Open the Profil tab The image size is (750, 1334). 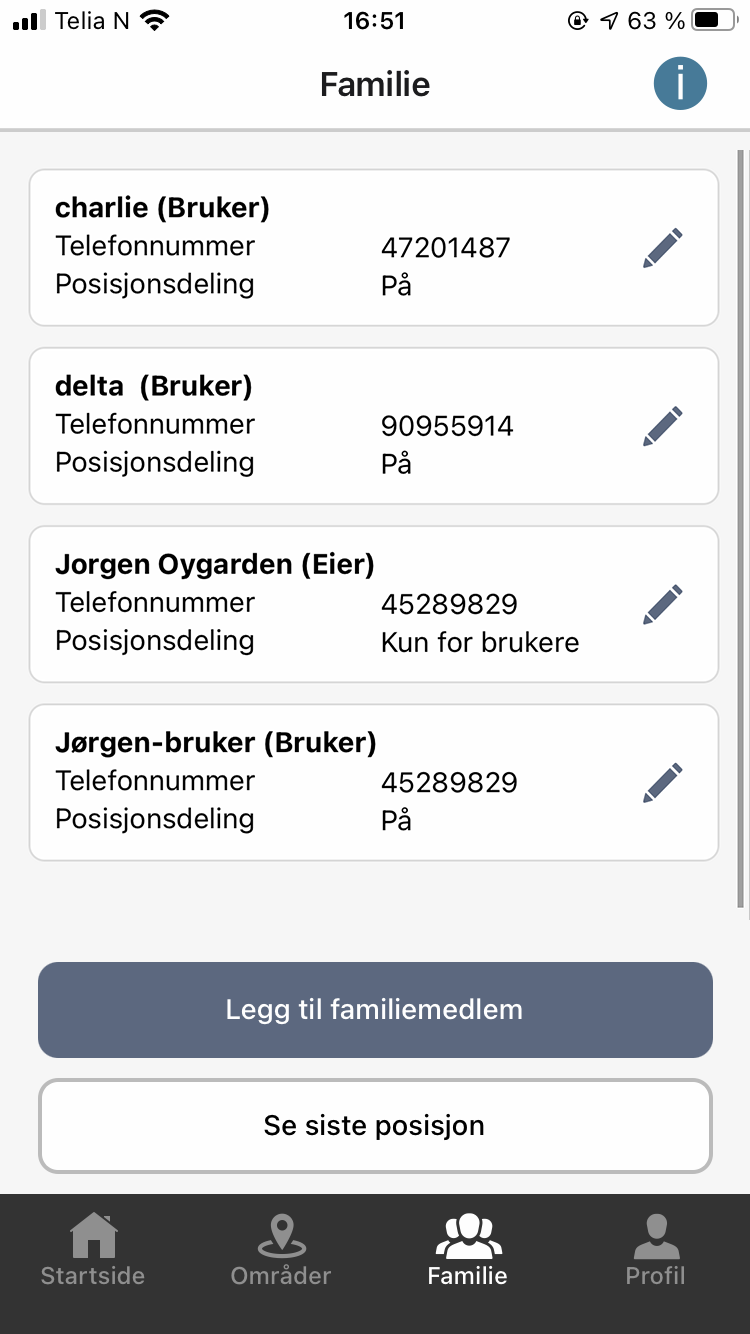pyautogui.click(x=656, y=1250)
